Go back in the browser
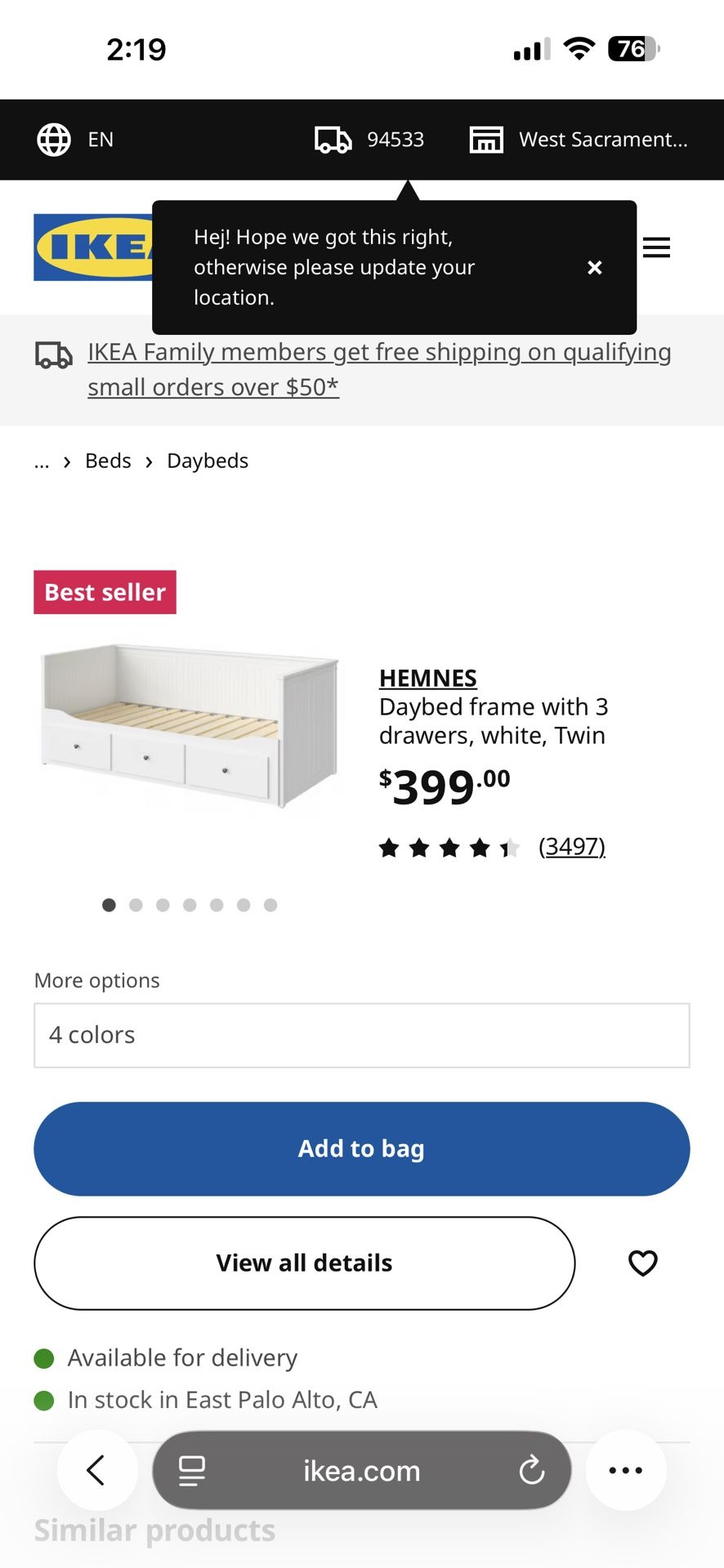The height and width of the screenshot is (1568, 724). (96, 1471)
